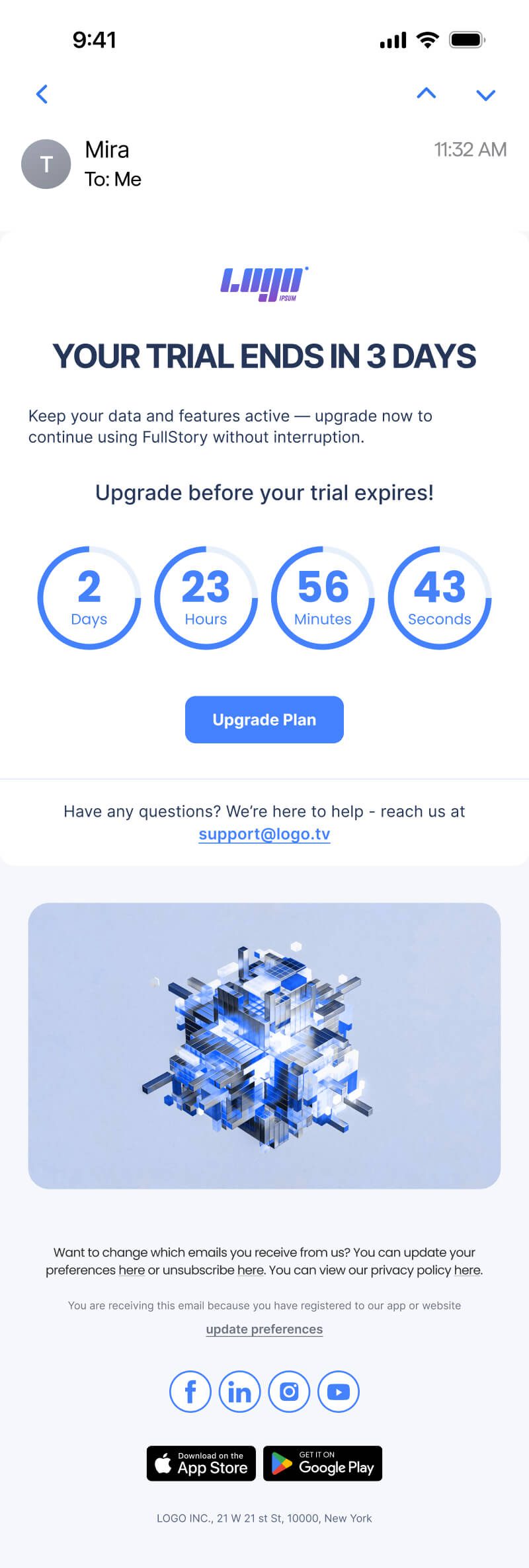Open the Instagram profile icon
Screen dimensions: 529x1568
(x=289, y=1392)
